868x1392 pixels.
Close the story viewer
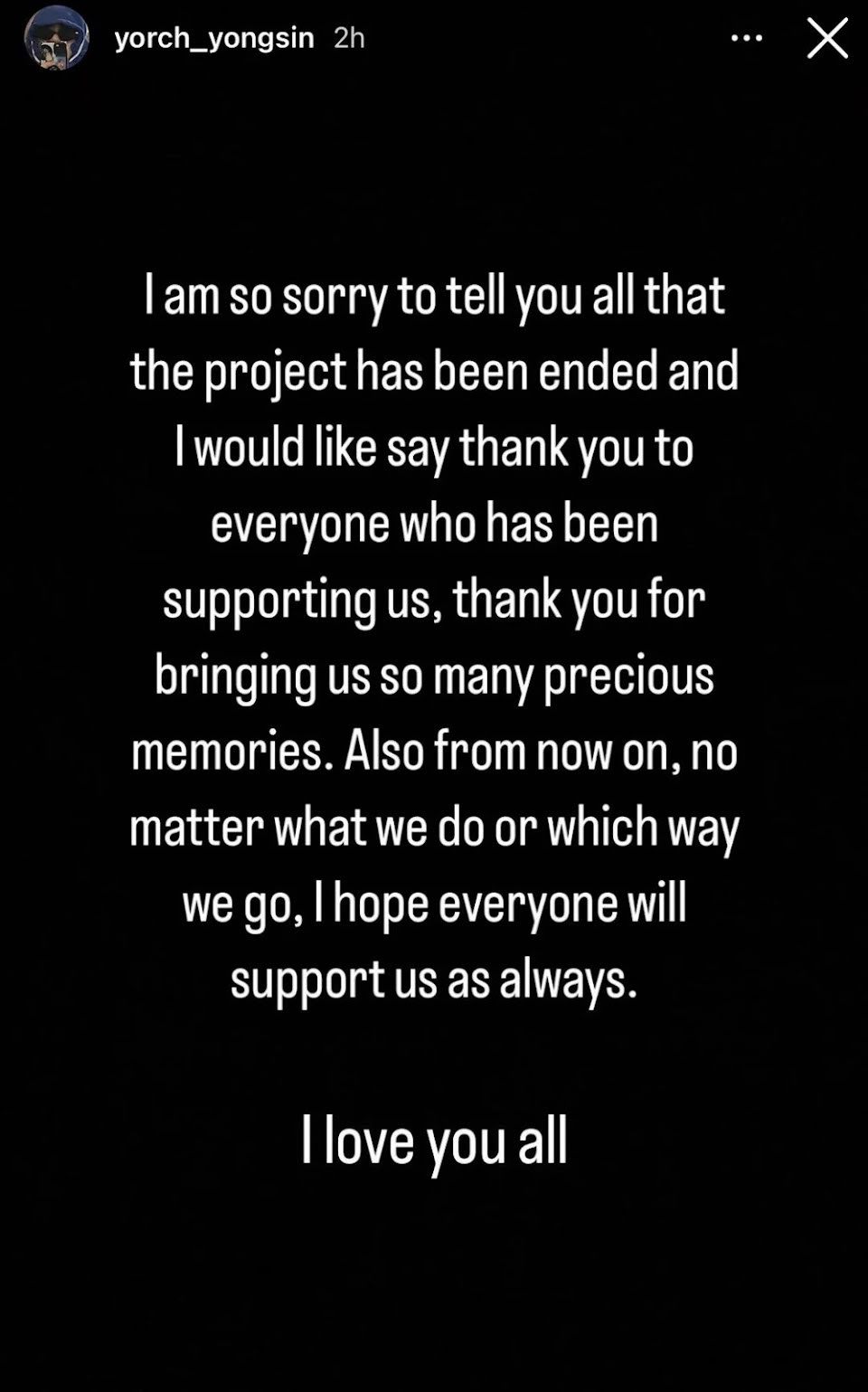(826, 39)
